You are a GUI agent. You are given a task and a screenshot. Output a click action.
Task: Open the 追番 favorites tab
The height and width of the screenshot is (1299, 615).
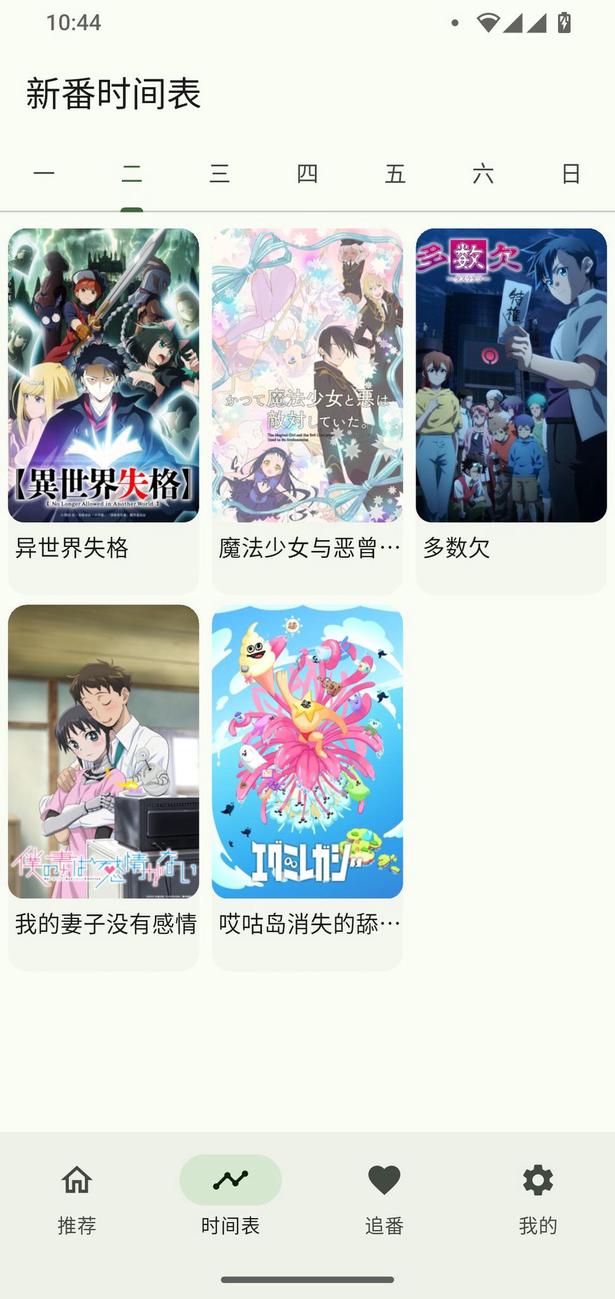[384, 1198]
